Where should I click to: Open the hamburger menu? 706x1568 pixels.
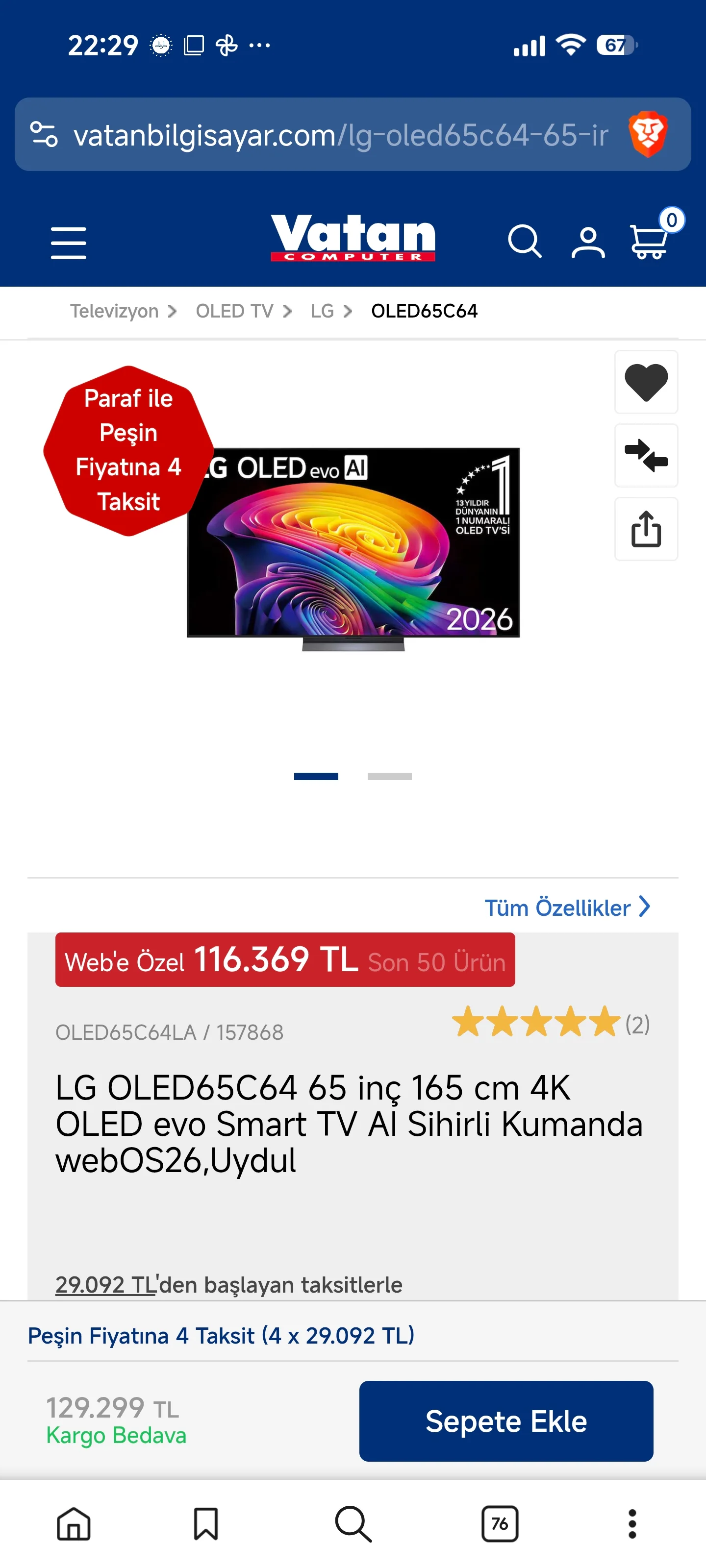(68, 243)
